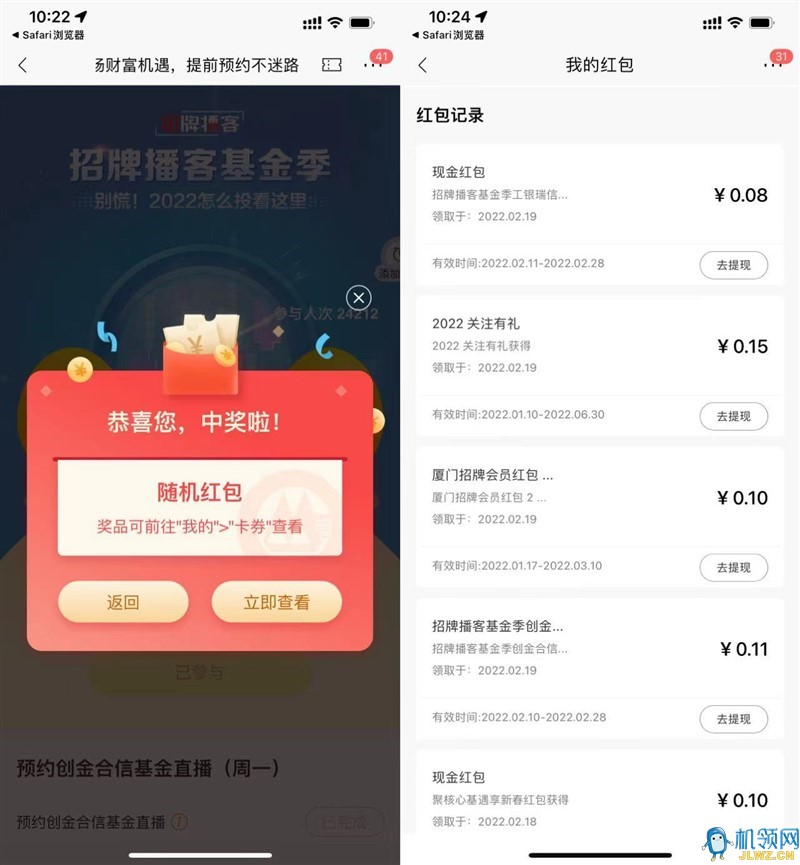The image size is (800, 865).
Task: Tap 去提现 for the ¥0.08 现金红包
Action: pyautogui.click(x=733, y=264)
